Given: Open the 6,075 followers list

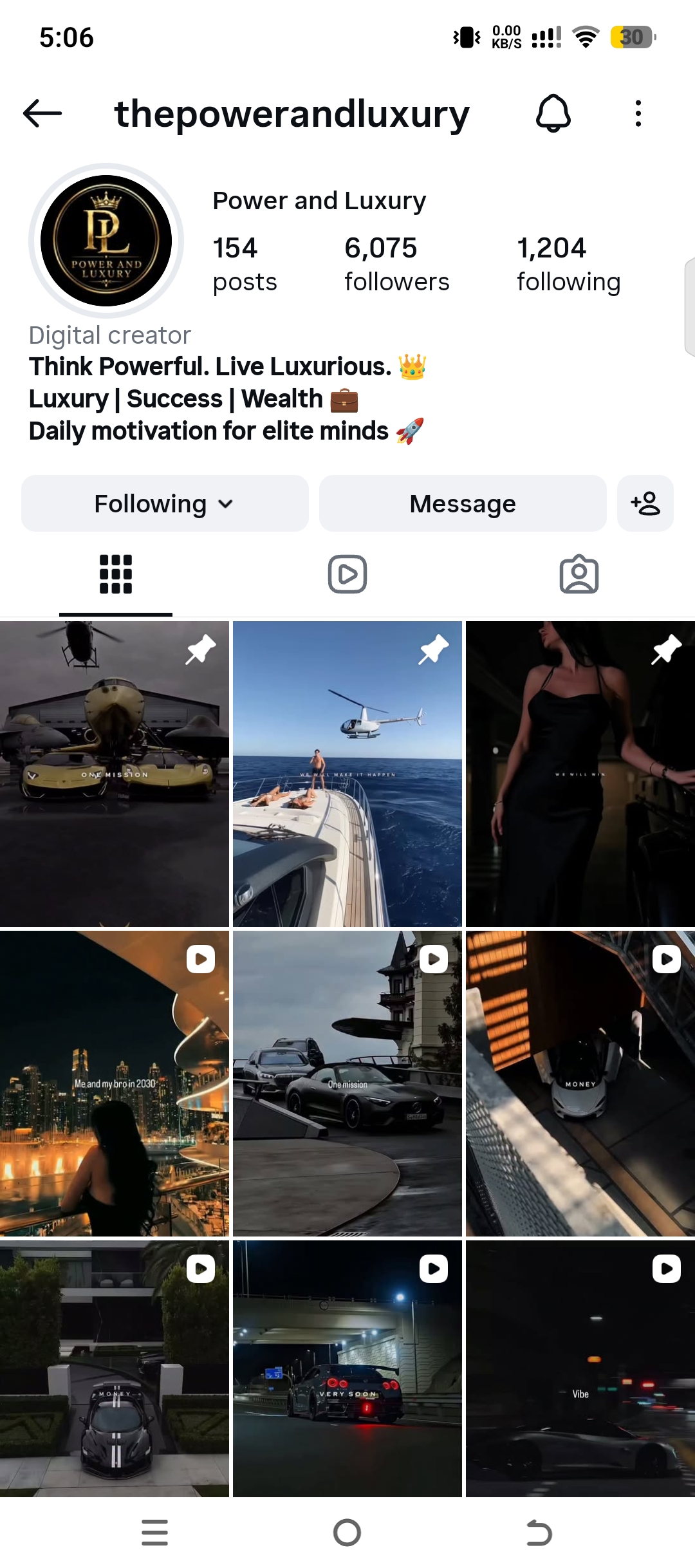Looking at the screenshot, I should click(x=396, y=265).
